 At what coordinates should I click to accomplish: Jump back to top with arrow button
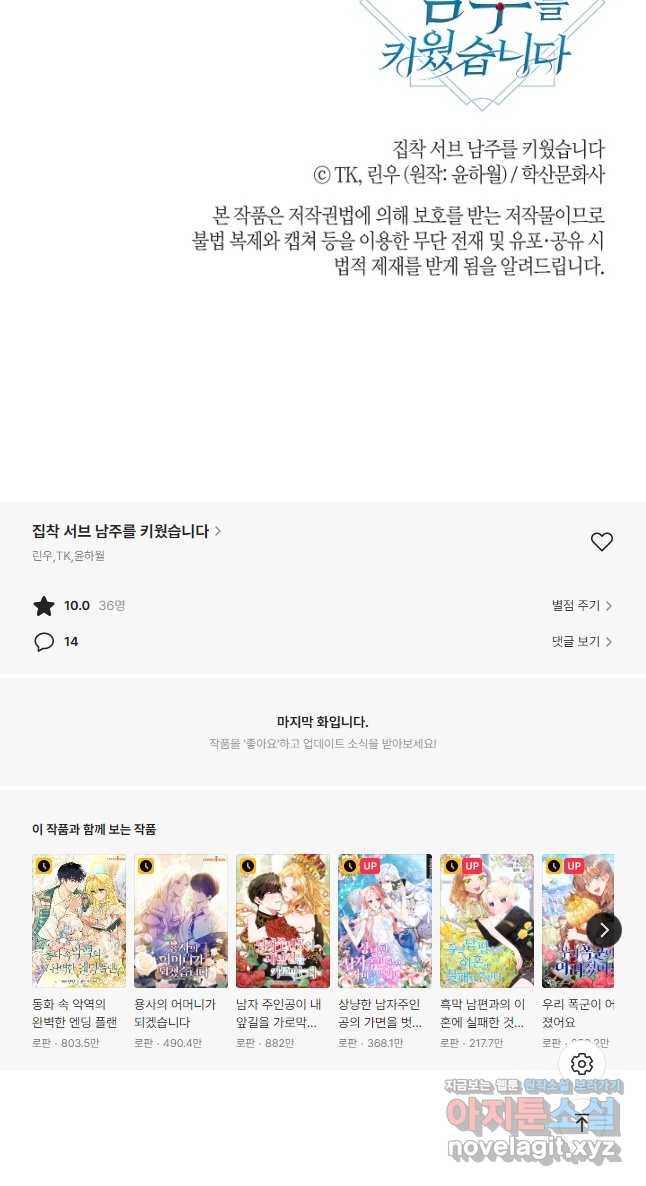click(582, 1122)
